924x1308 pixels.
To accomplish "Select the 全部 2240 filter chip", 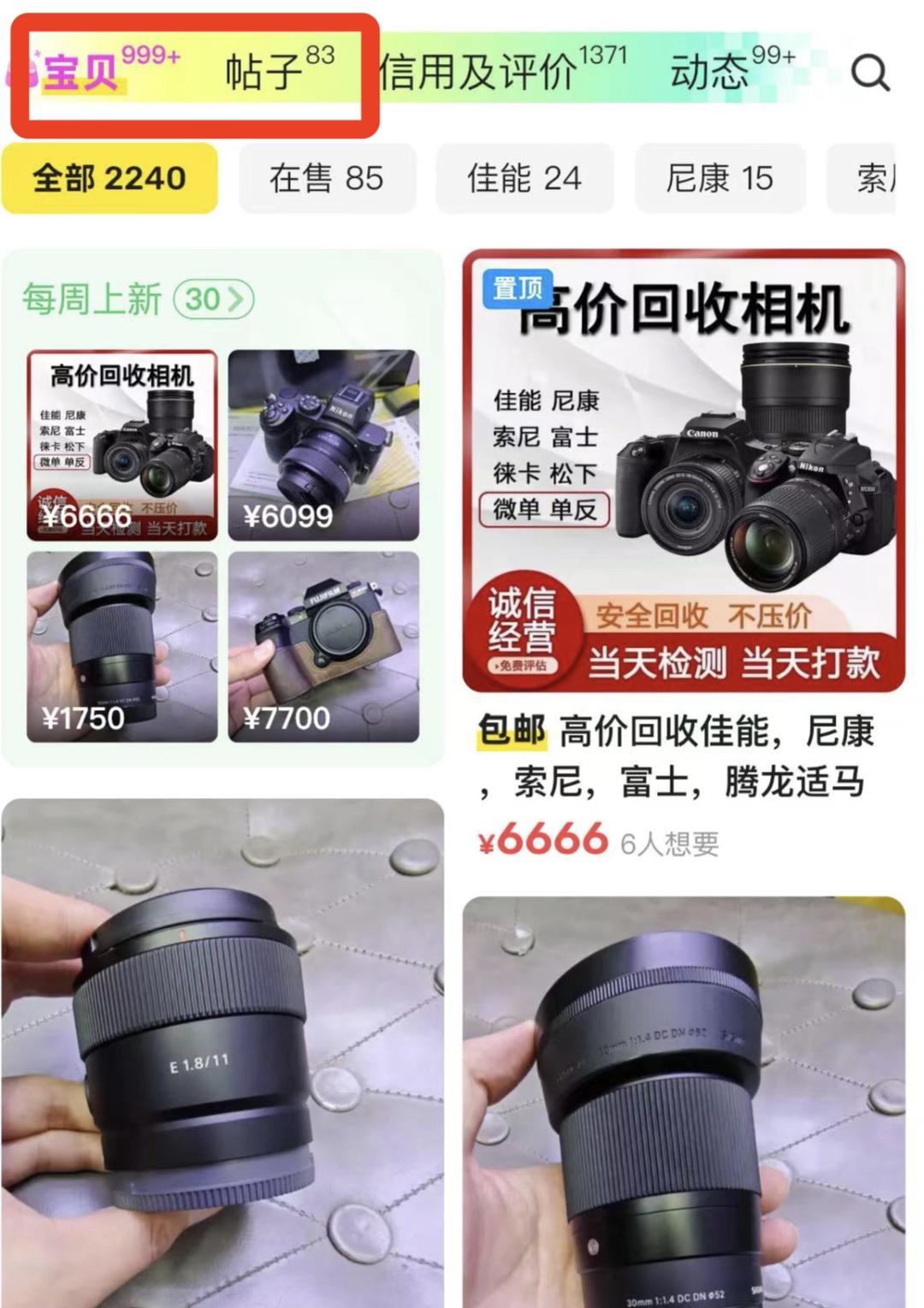I will click(x=110, y=179).
